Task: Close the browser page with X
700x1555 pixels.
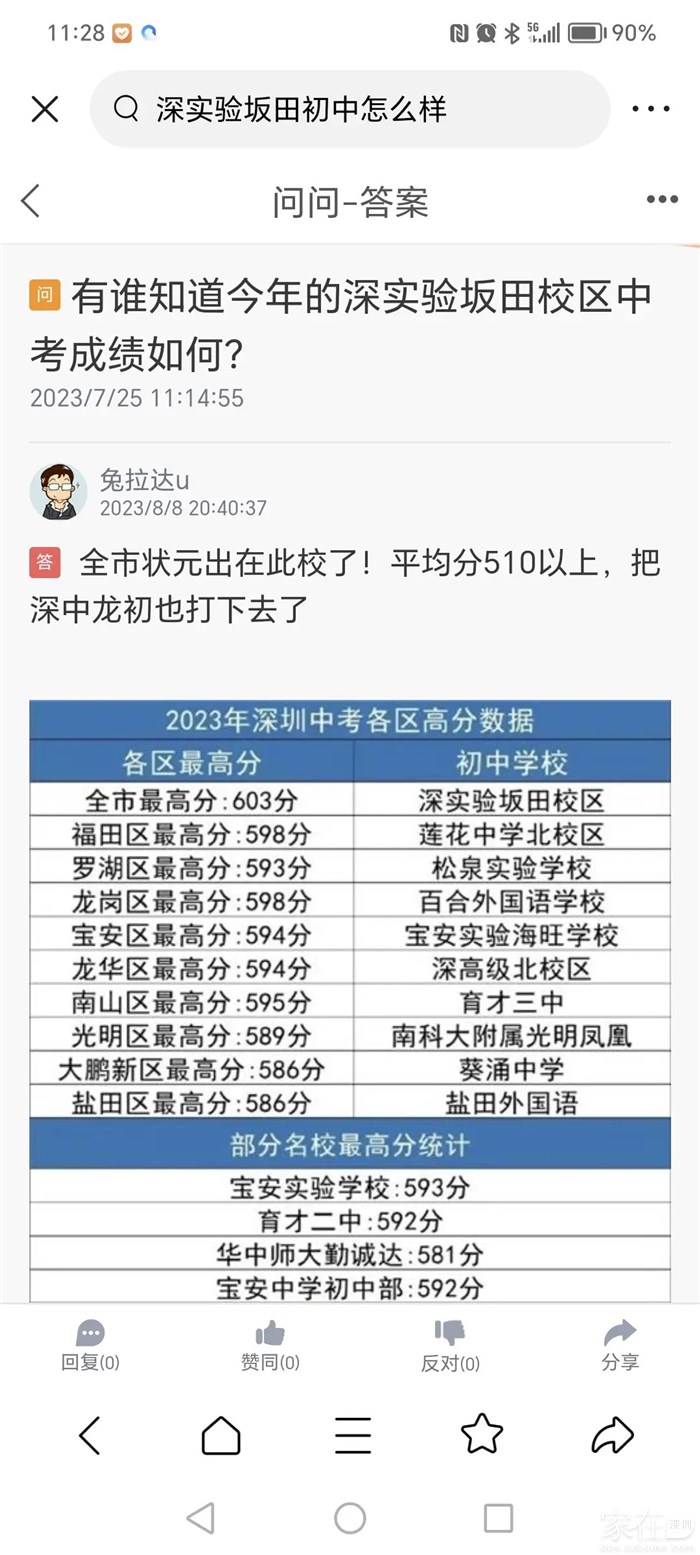Action: coord(45,109)
